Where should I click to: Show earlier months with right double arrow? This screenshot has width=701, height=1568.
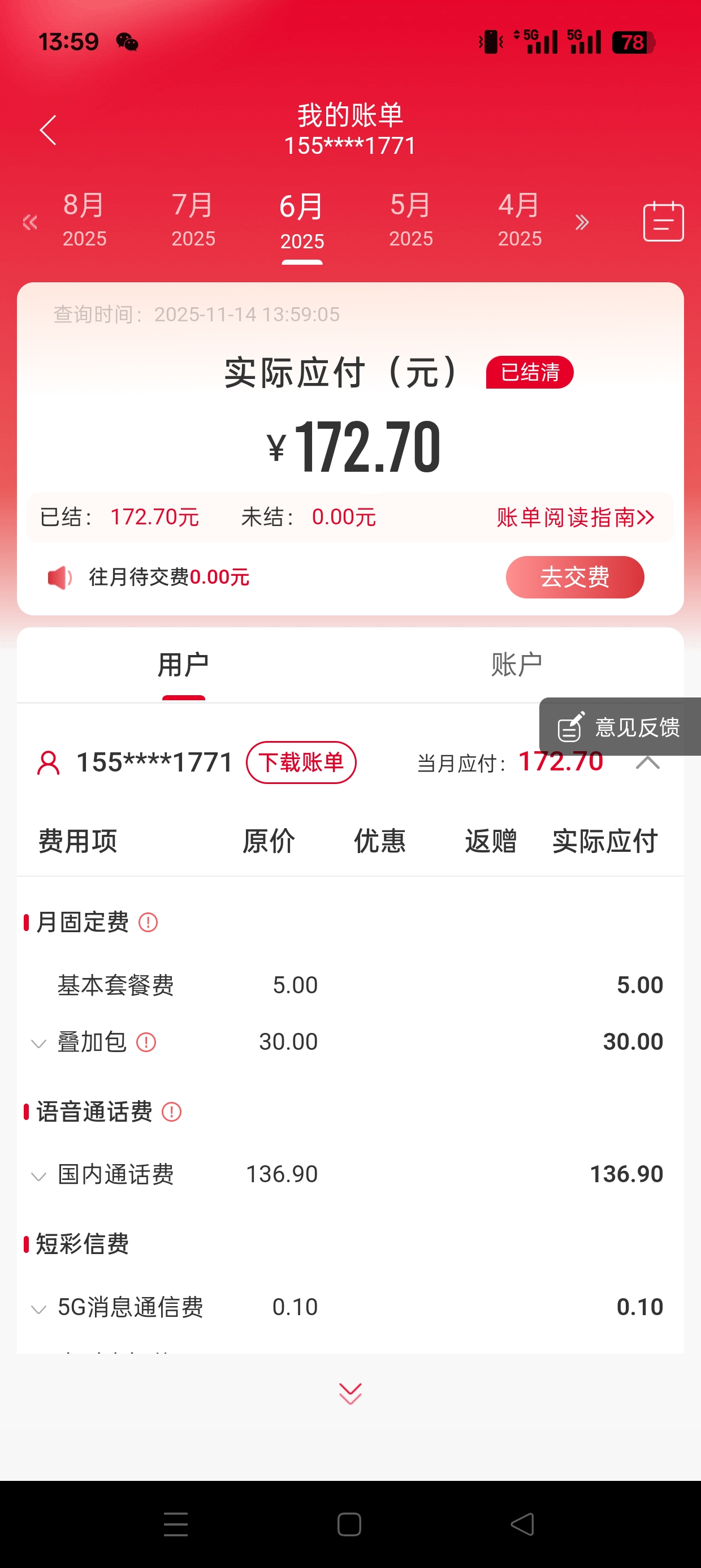tap(582, 222)
